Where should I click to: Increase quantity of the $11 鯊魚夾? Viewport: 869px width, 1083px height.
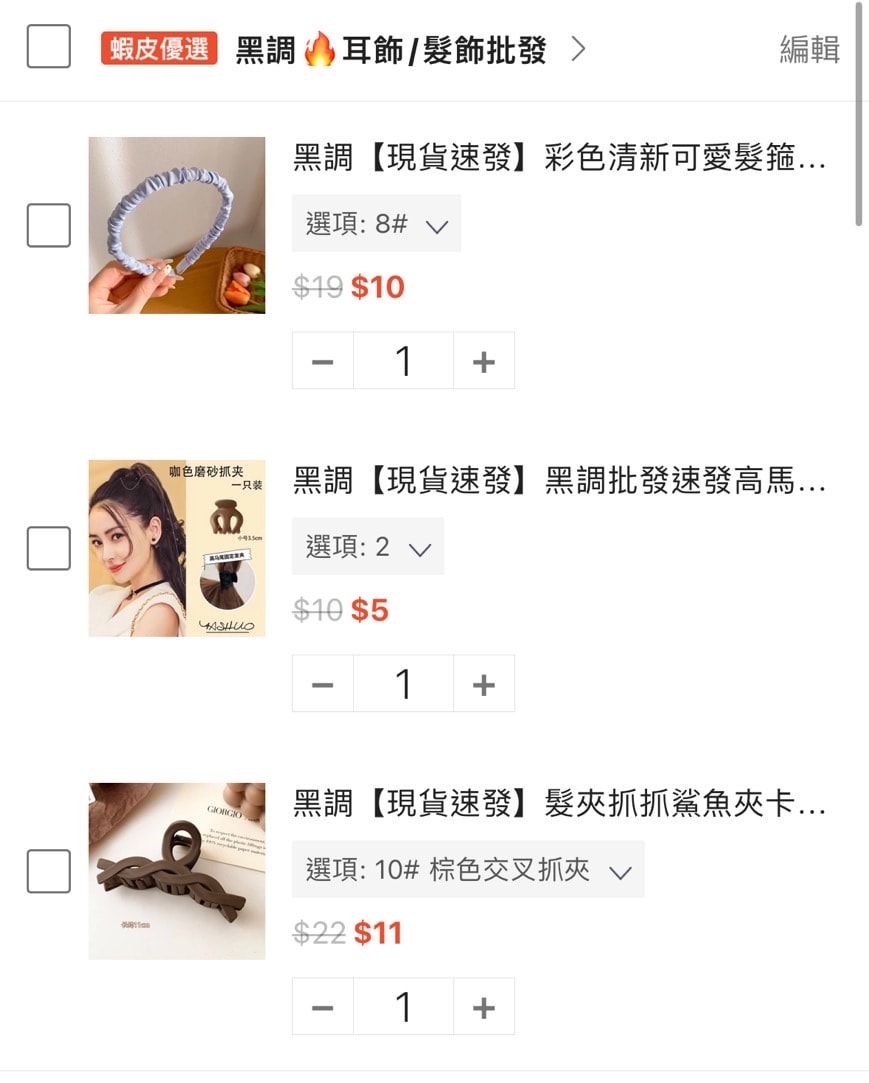click(484, 1007)
